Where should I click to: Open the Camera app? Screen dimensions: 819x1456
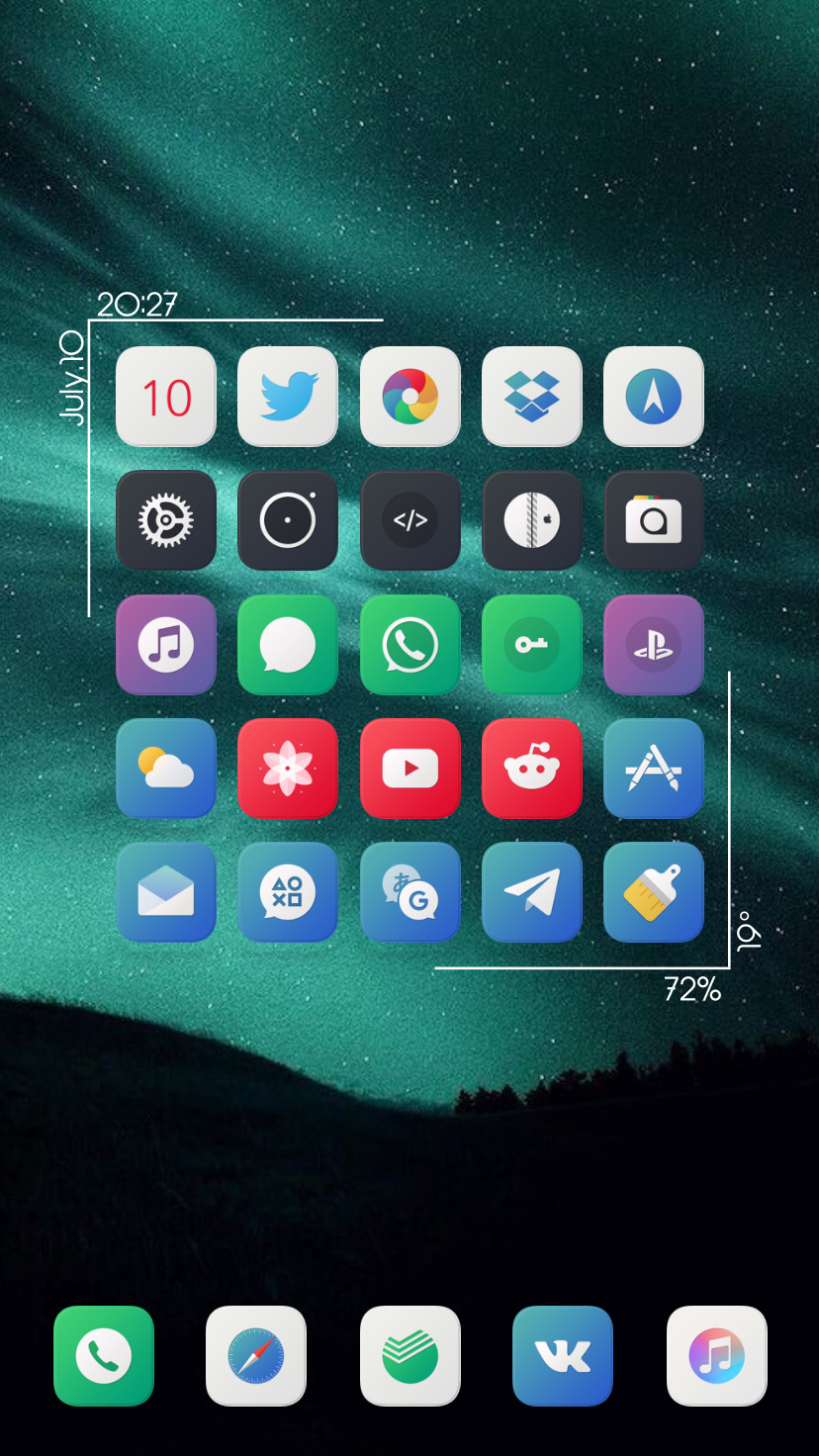[654, 520]
